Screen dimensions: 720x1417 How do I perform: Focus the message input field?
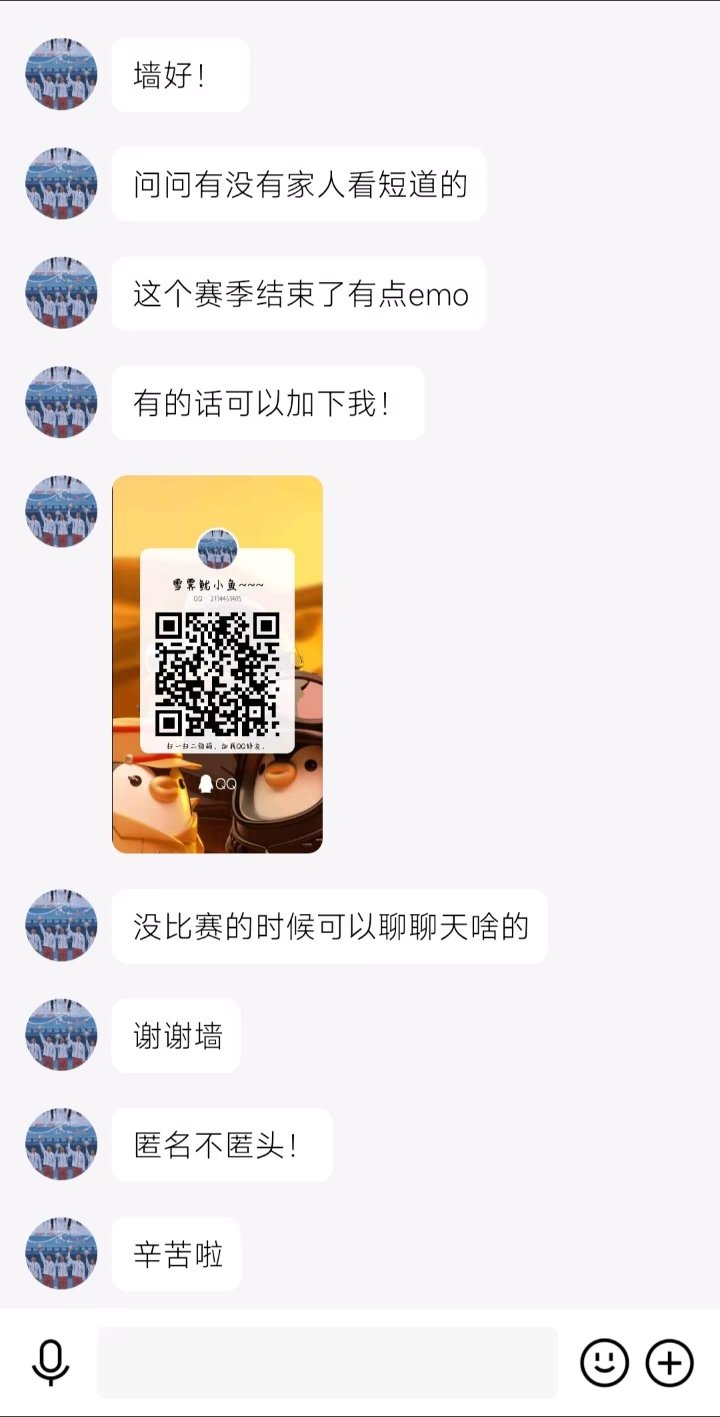coord(327,1362)
